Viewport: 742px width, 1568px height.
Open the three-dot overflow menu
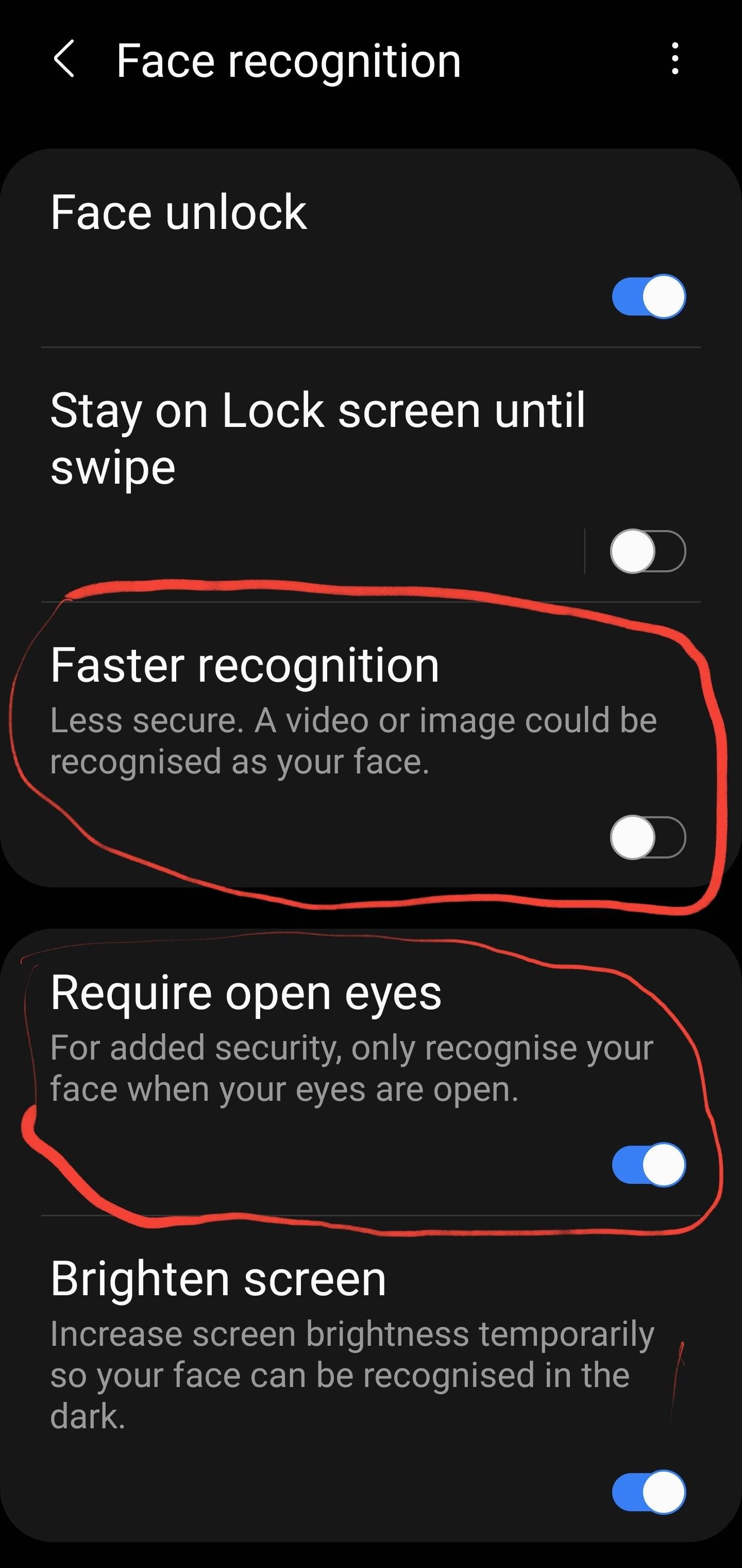tap(674, 59)
